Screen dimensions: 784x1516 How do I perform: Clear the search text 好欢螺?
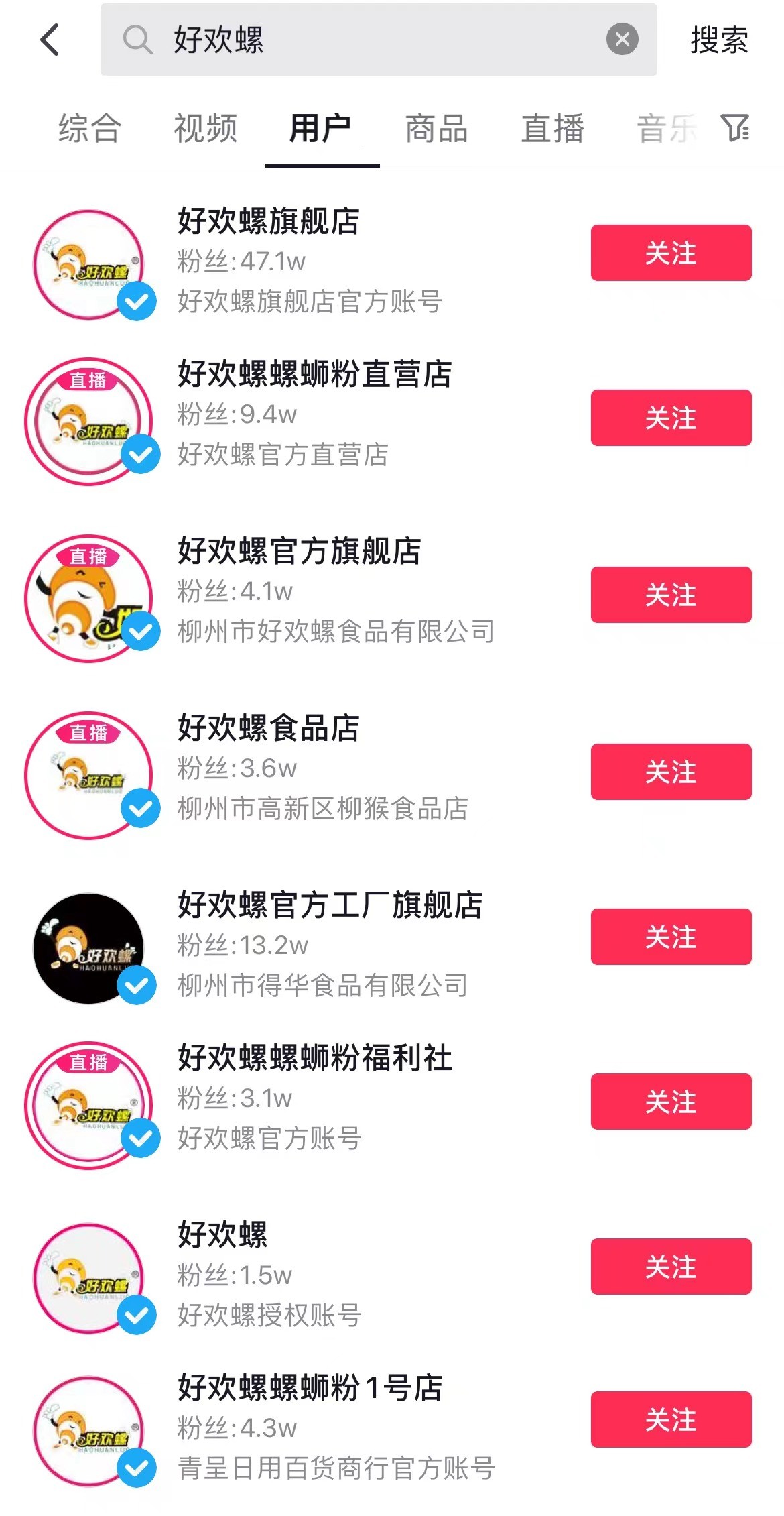click(x=622, y=40)
